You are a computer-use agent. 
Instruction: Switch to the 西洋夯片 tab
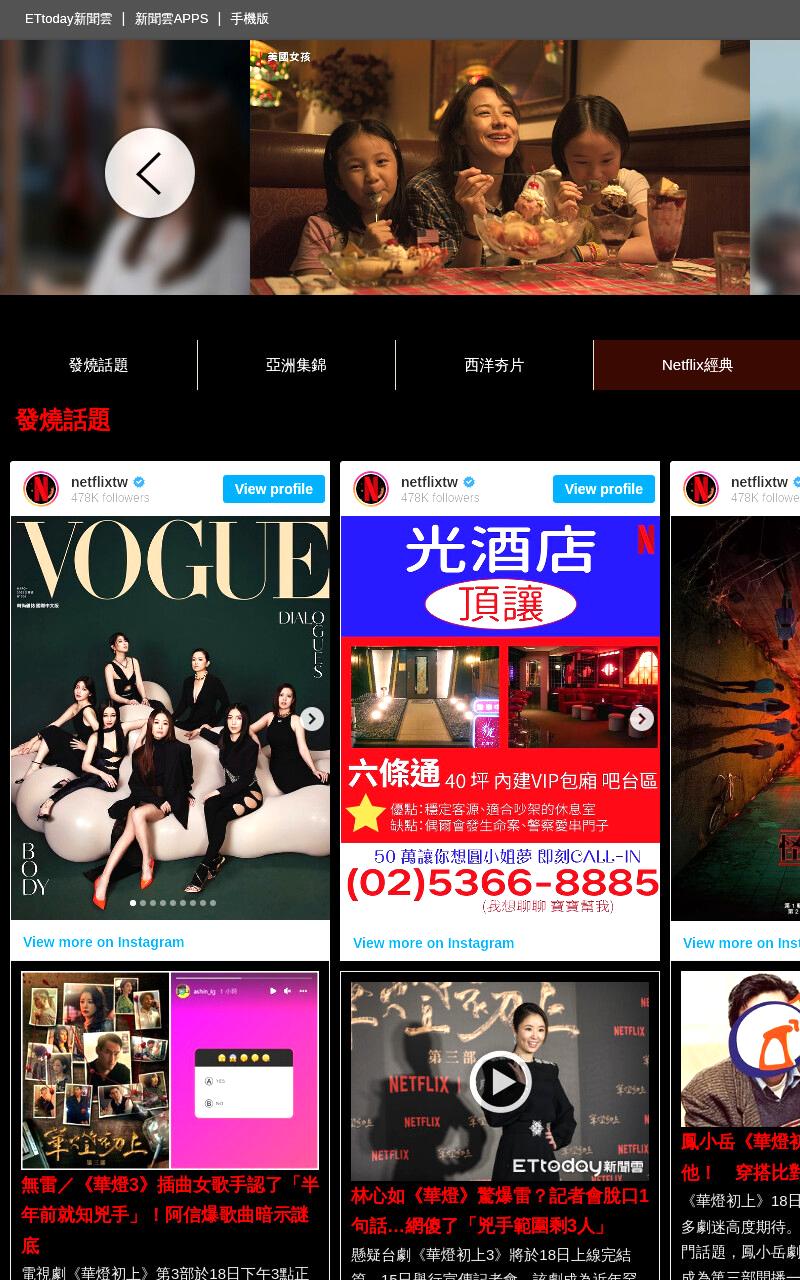point(494,365)
